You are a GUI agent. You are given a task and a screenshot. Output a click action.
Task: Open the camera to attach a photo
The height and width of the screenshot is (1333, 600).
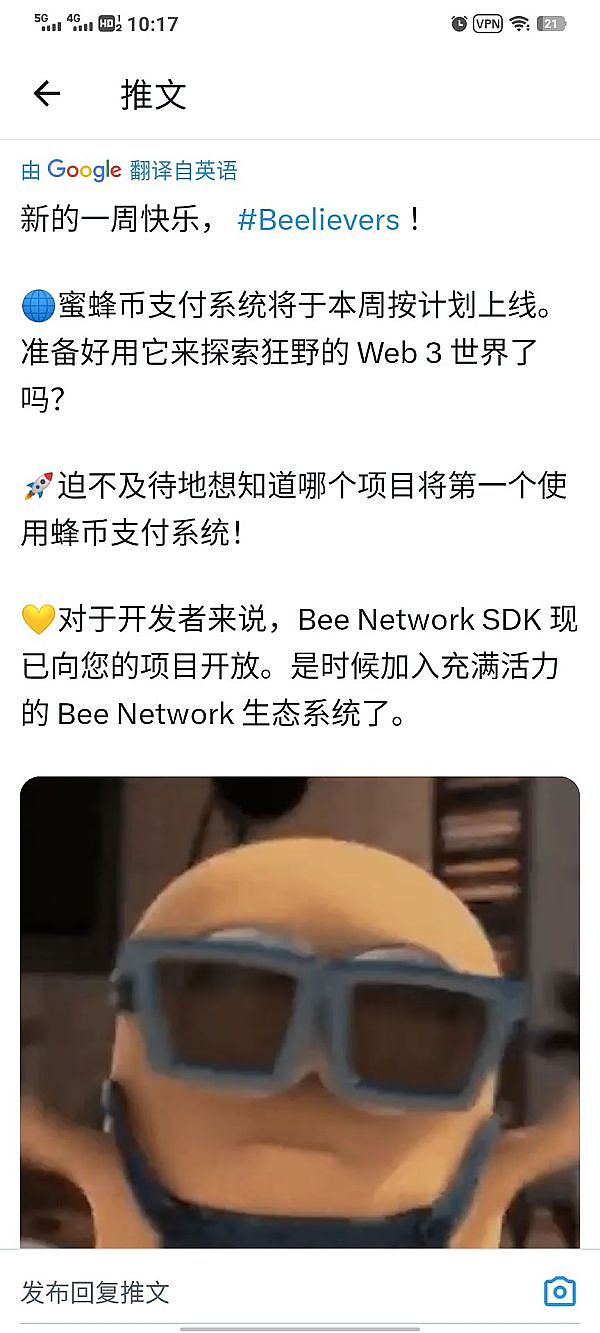pyautogui.click(x=559, y=1290)
